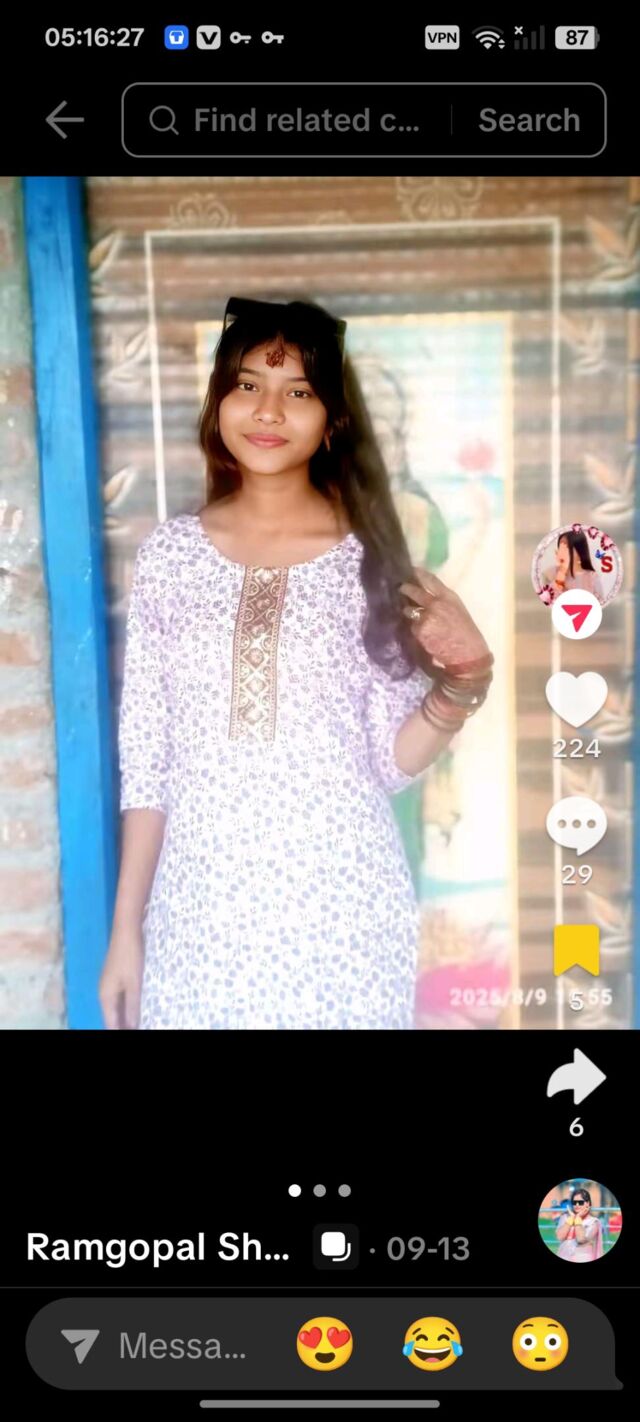Tap the Search button

pyautogui.click(x=528, y=120)
